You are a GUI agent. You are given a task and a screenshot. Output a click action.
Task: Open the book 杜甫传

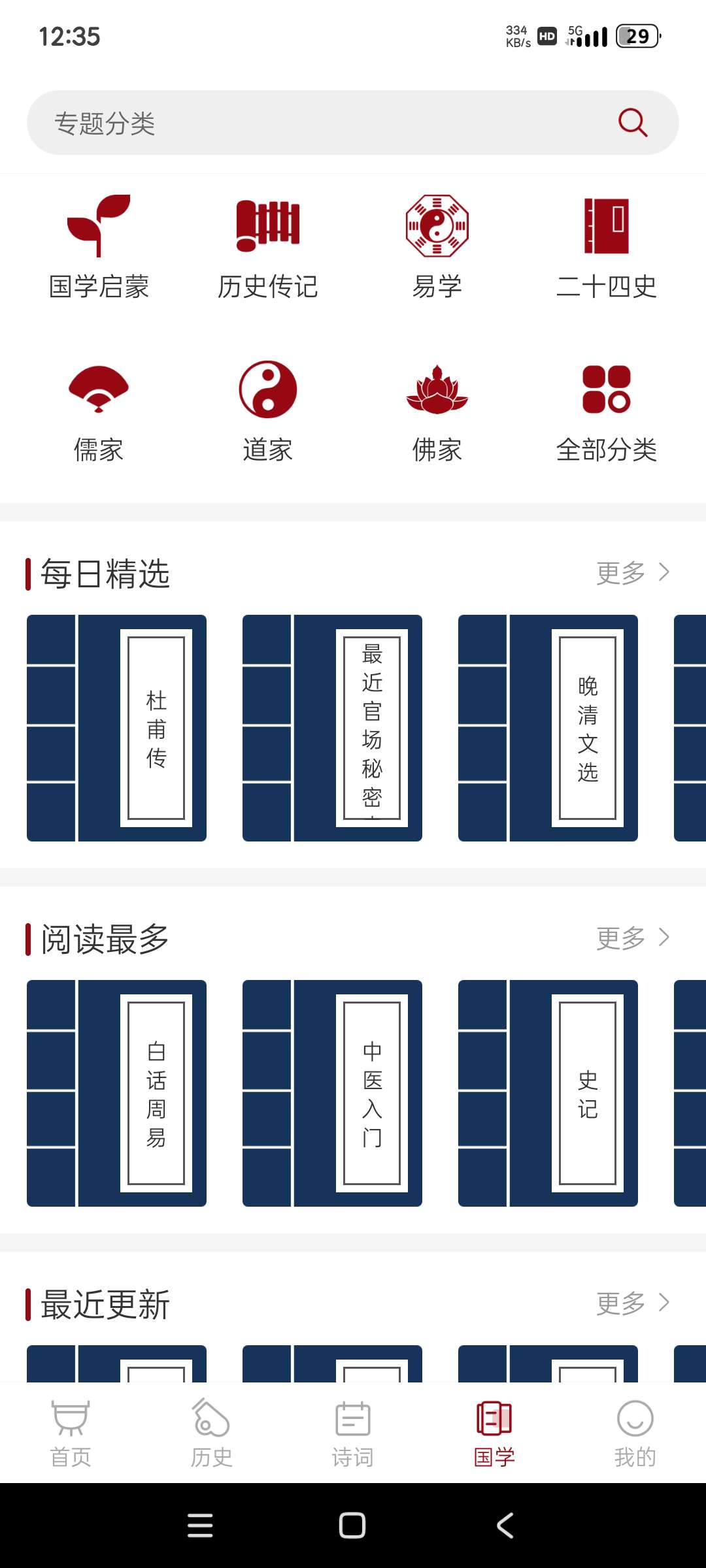(x=116, y=728)
